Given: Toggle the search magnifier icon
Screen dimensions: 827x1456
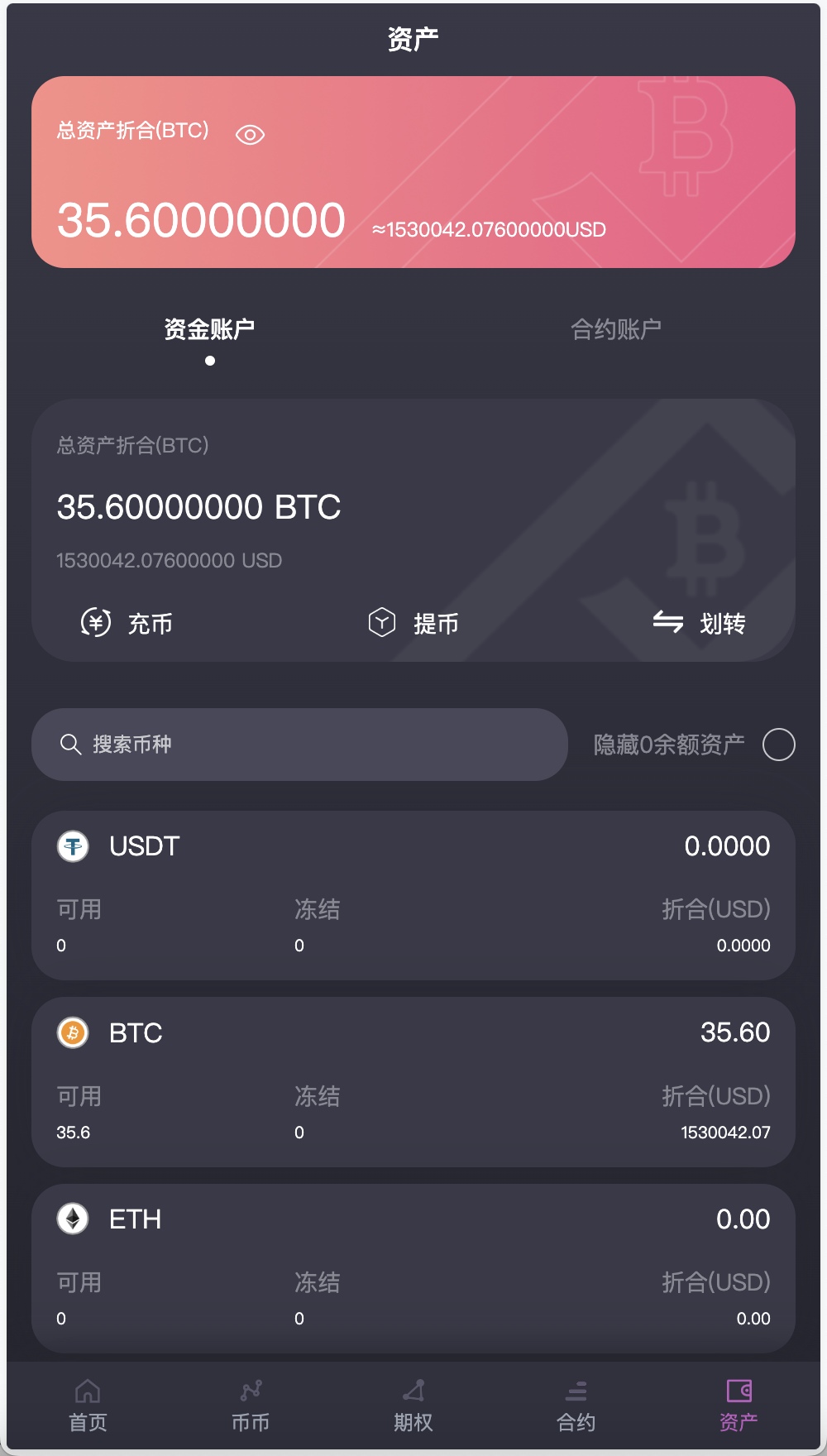Looking at the screenshot, I should (70, 743).
